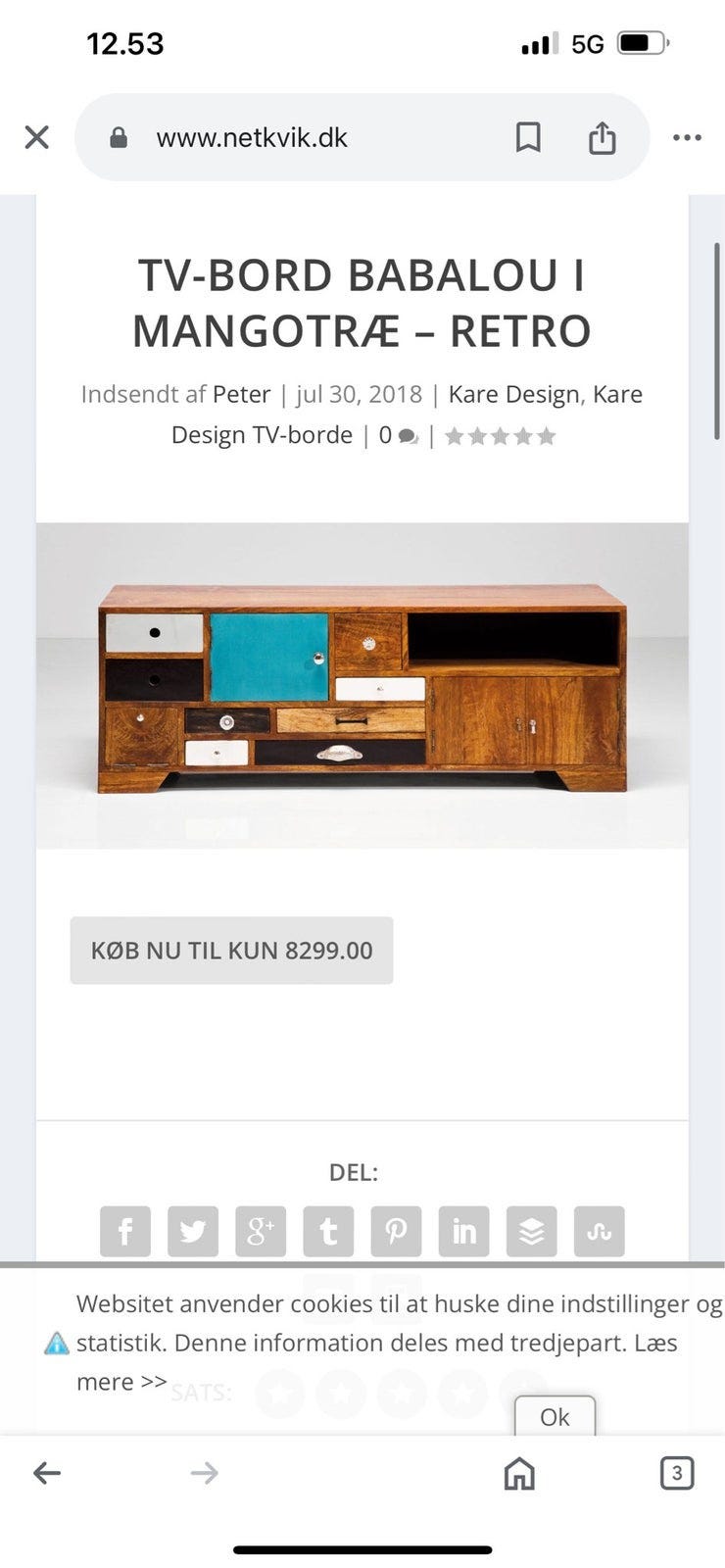Open the TV-bord Babalou product image
Screen dimensions: 725x1568
362,685
